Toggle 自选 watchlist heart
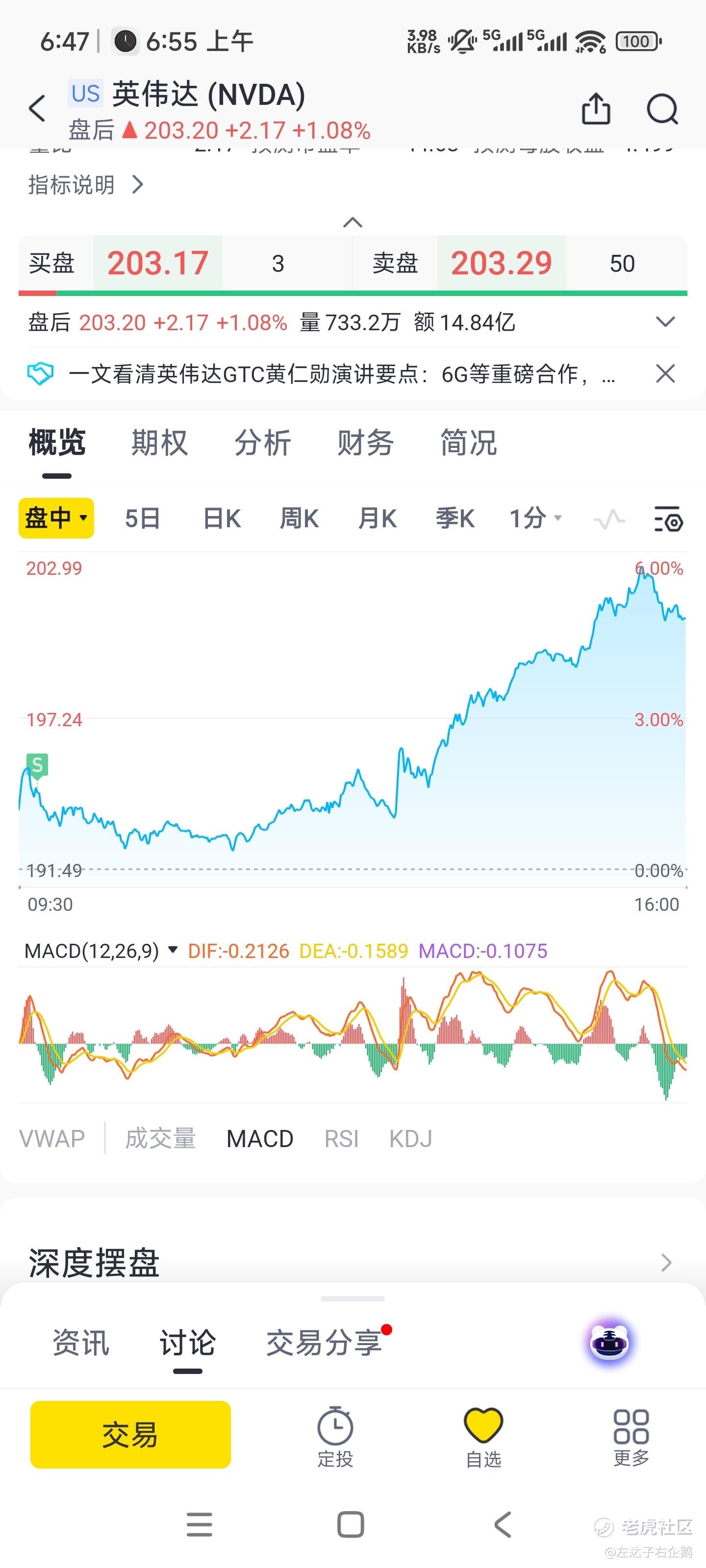This screenshot has width=706, height=1568. coord(483,1434)
